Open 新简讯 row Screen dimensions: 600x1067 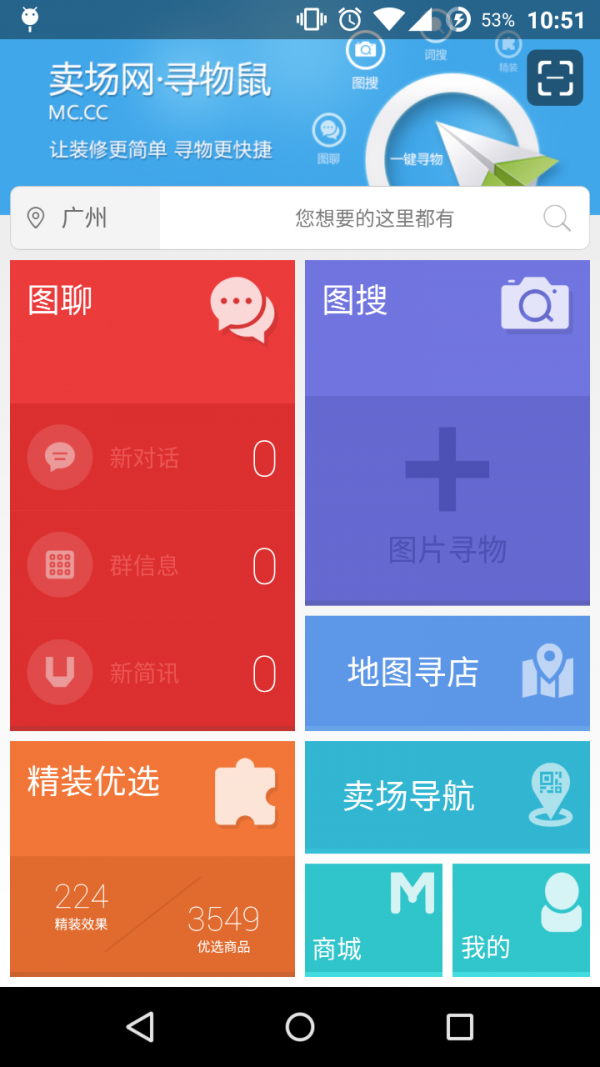click(152, 672)
